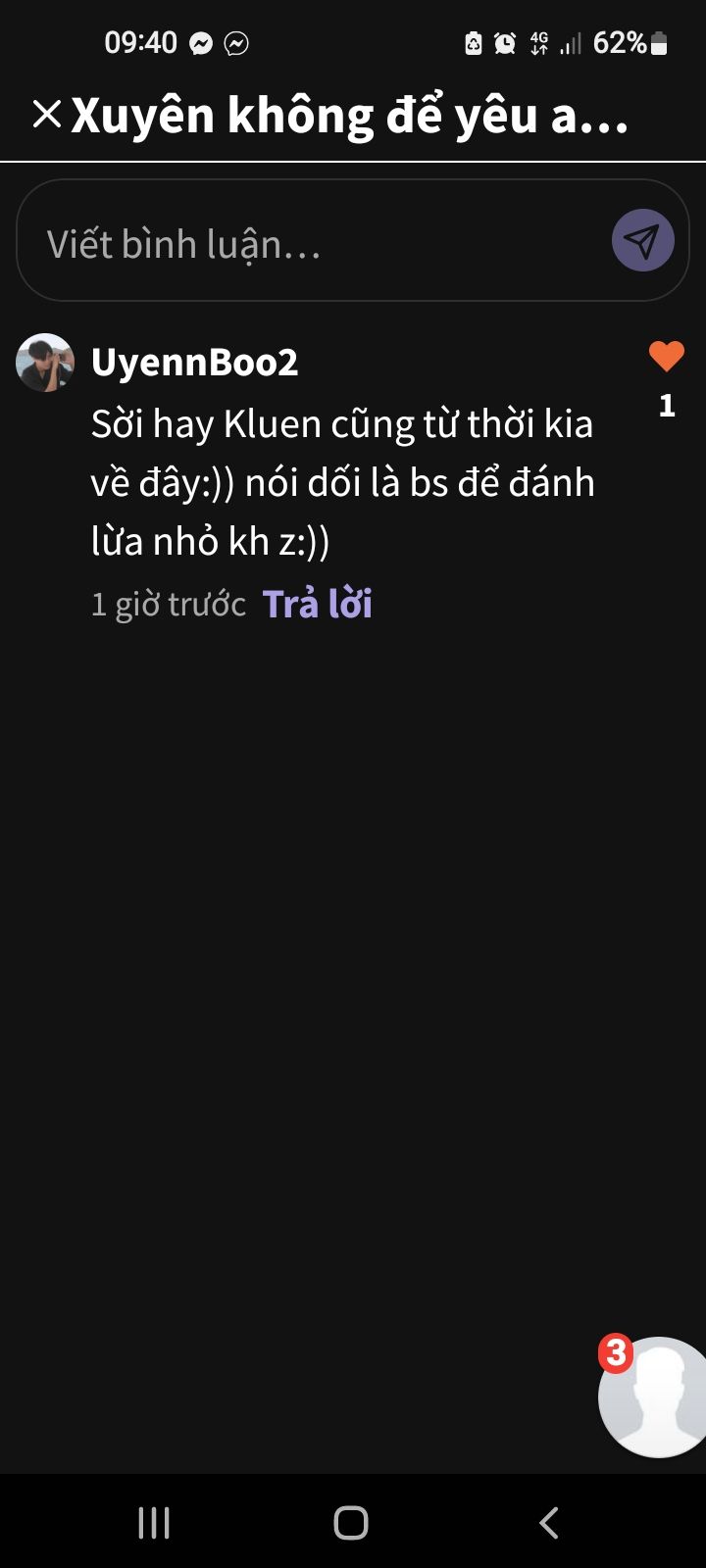Image resolution: width=706 pixels, height=1568 pixels.
Task: Tap the Viết bình luận comment field
Action: tap(314, 244)
